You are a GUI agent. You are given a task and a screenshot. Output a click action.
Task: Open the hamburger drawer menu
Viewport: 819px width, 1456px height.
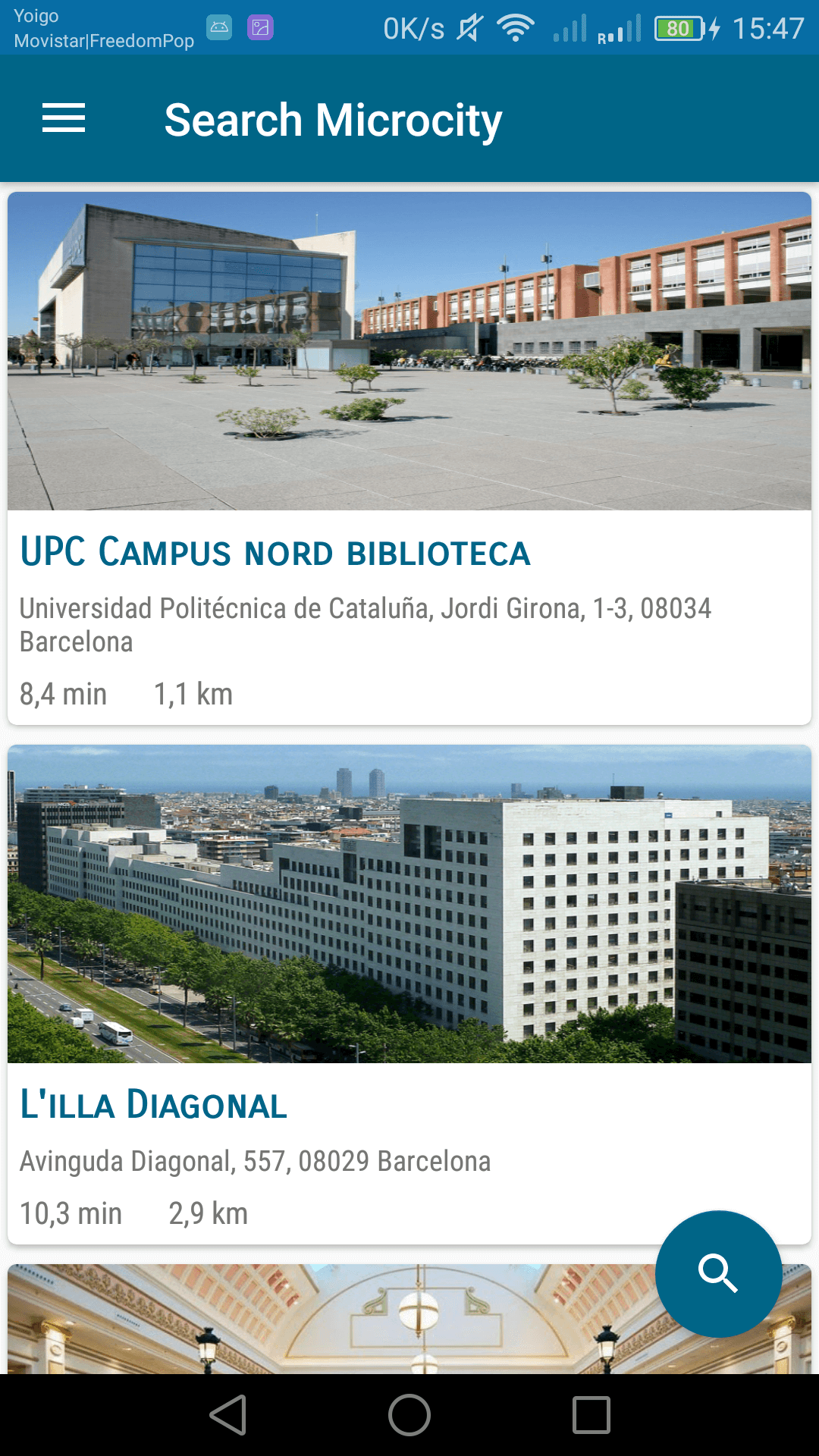pos(64,118)
